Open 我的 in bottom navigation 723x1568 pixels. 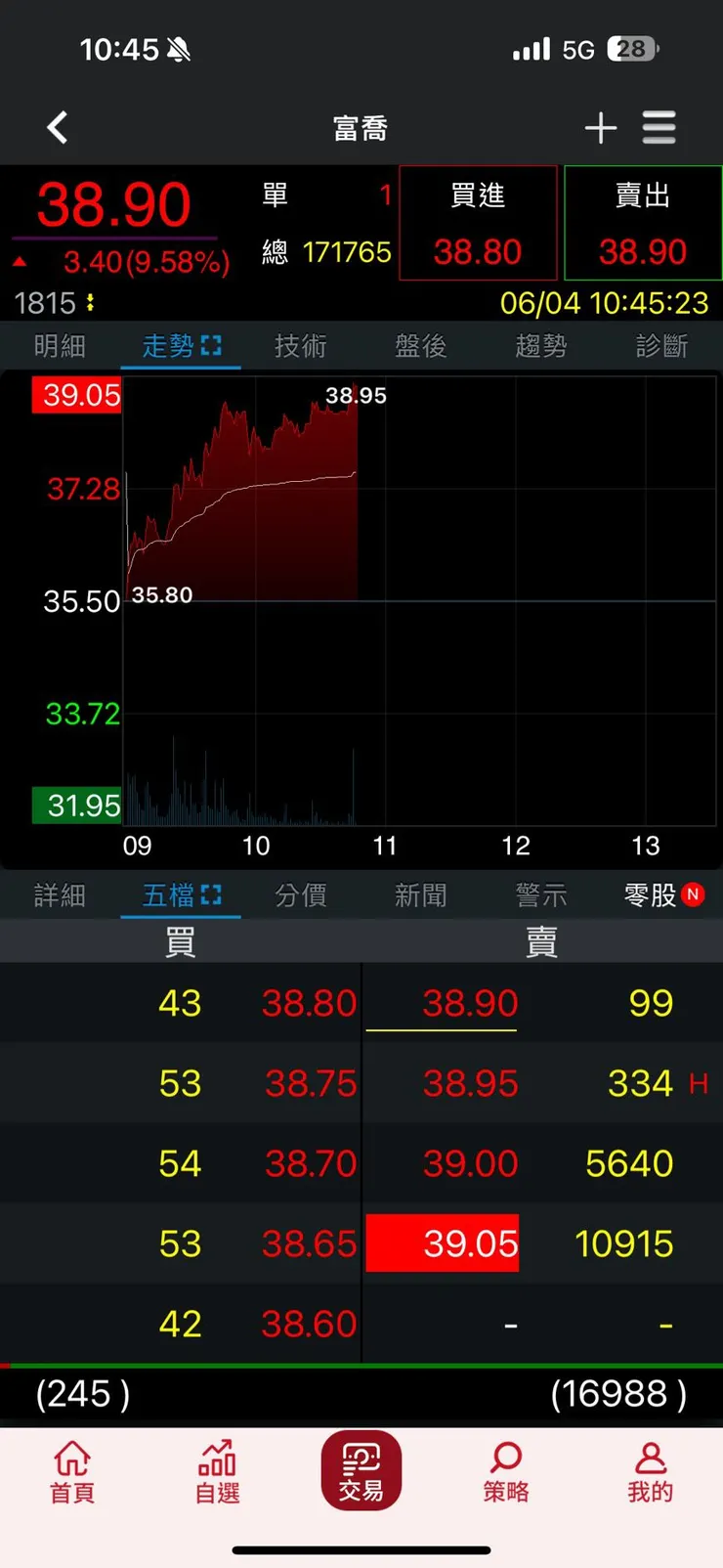tap(650, 1471)
